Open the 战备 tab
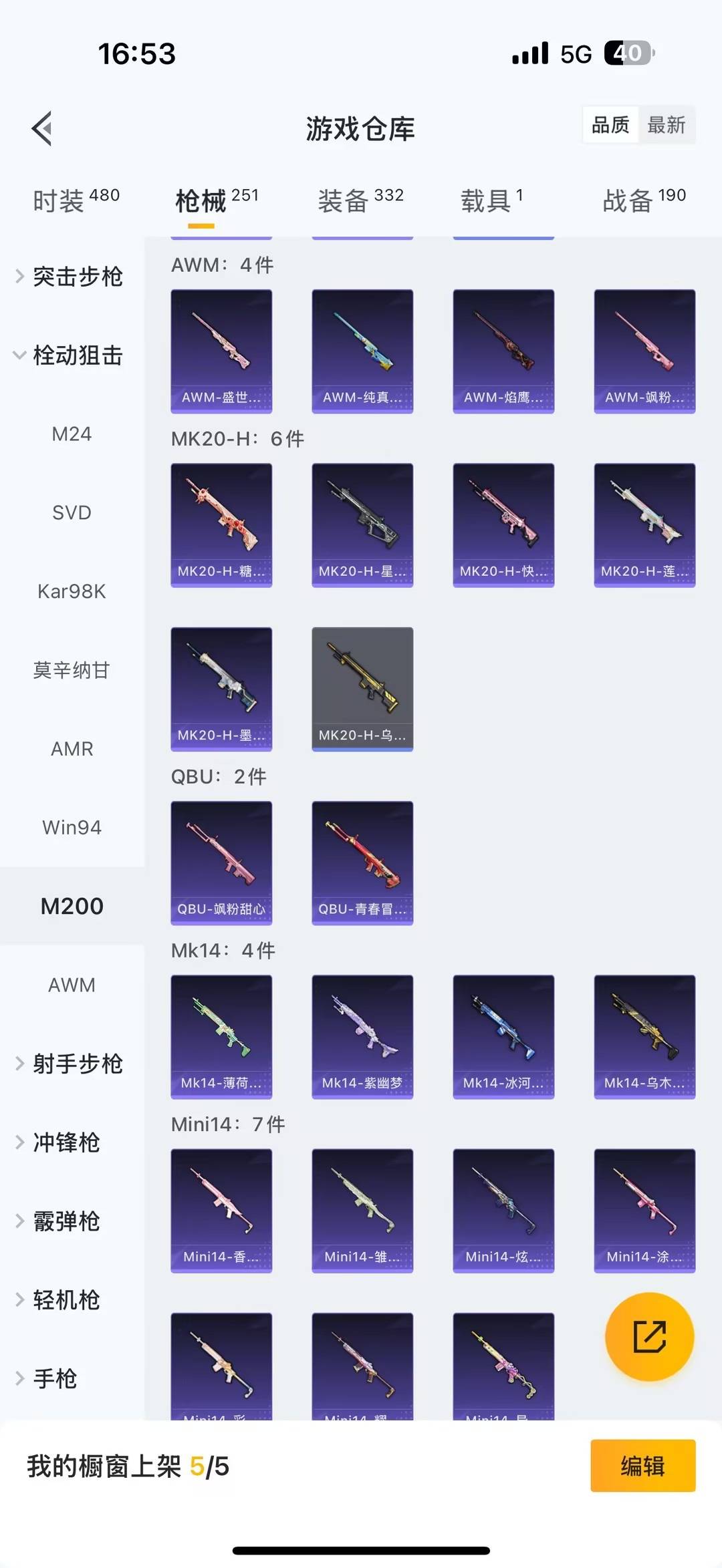Viewport: 722px width, 1568px height. click(x=644, y=200)
